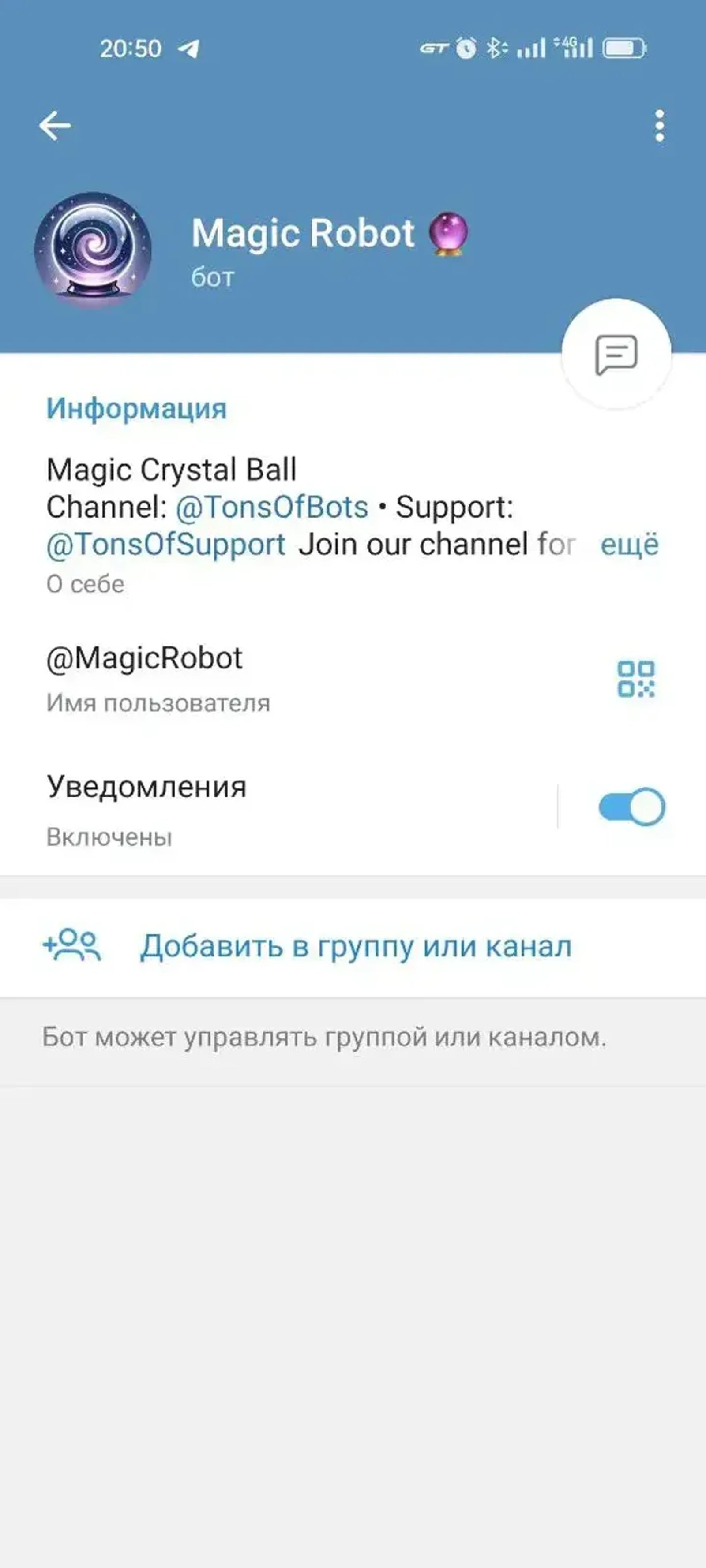The height and width of the screenshot is (1568, 706).
Task: Tap the Telegram paper plane status icon
Action: tap(189, 48)
